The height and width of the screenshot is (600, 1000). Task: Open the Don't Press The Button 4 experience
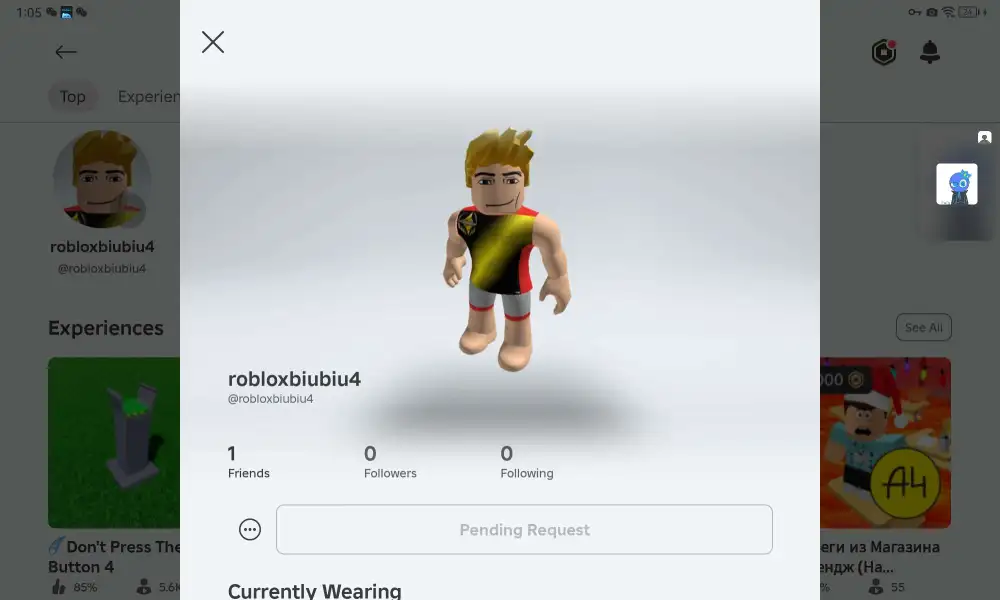click(x=114, y=443)
